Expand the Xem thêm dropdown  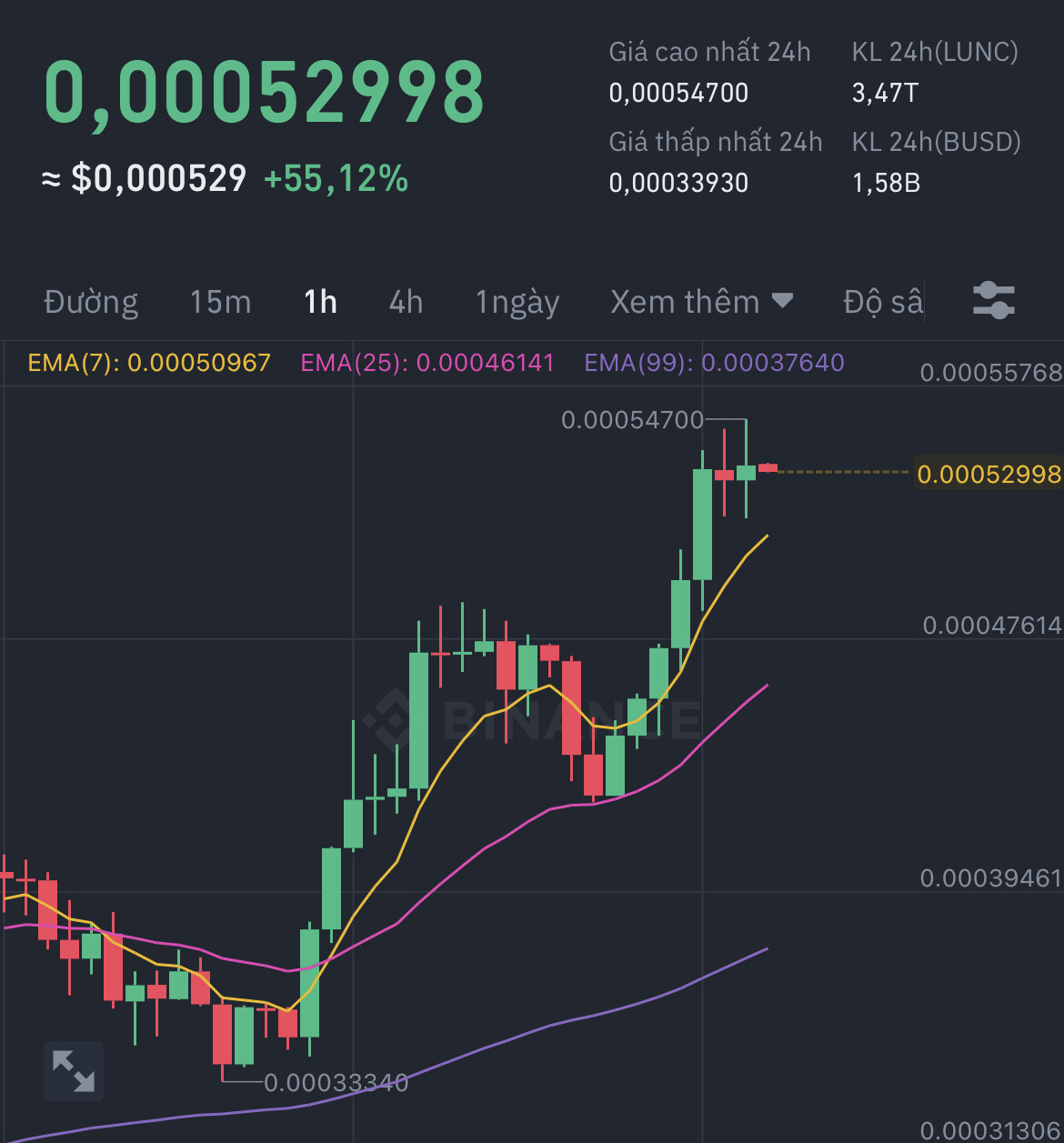(701, 302)
